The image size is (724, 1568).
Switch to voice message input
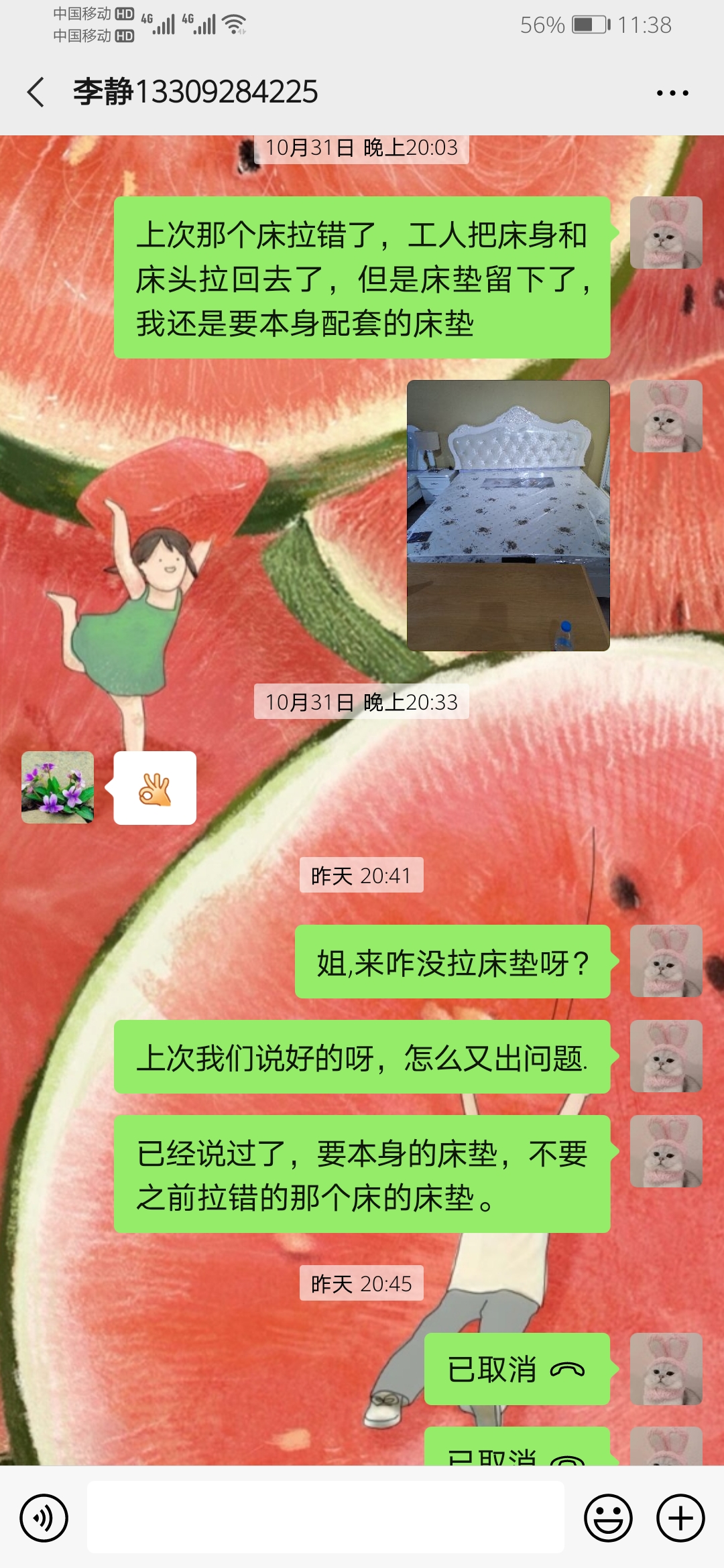44,1518
